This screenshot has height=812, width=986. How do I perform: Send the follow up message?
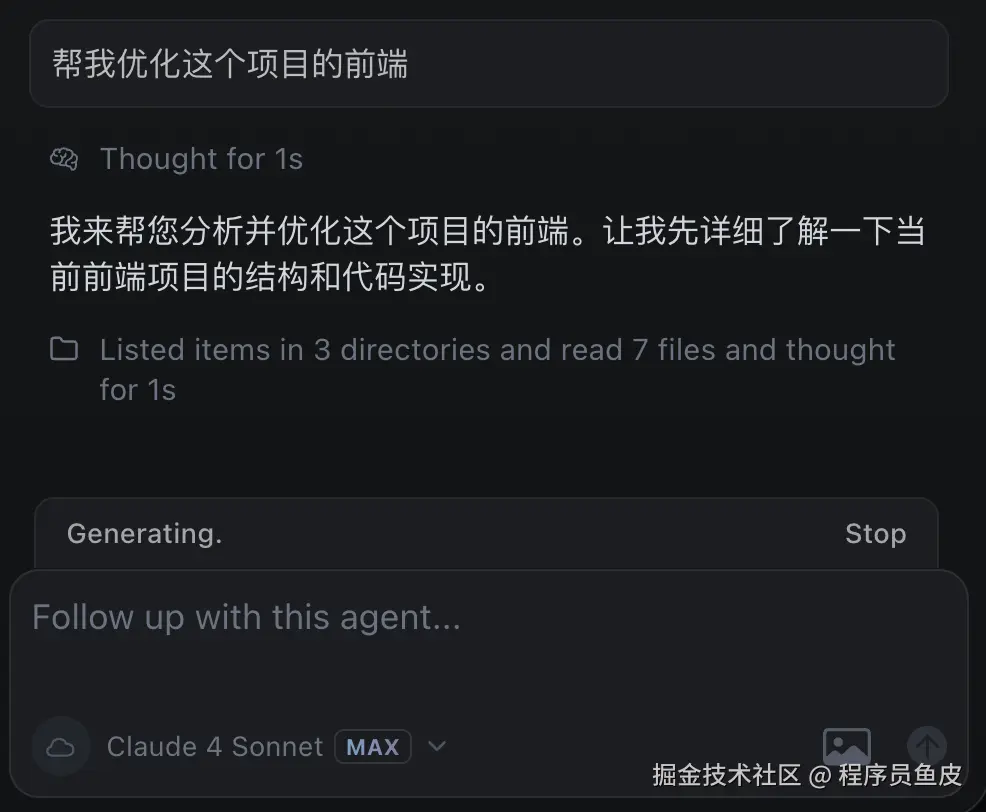point(926,746)
